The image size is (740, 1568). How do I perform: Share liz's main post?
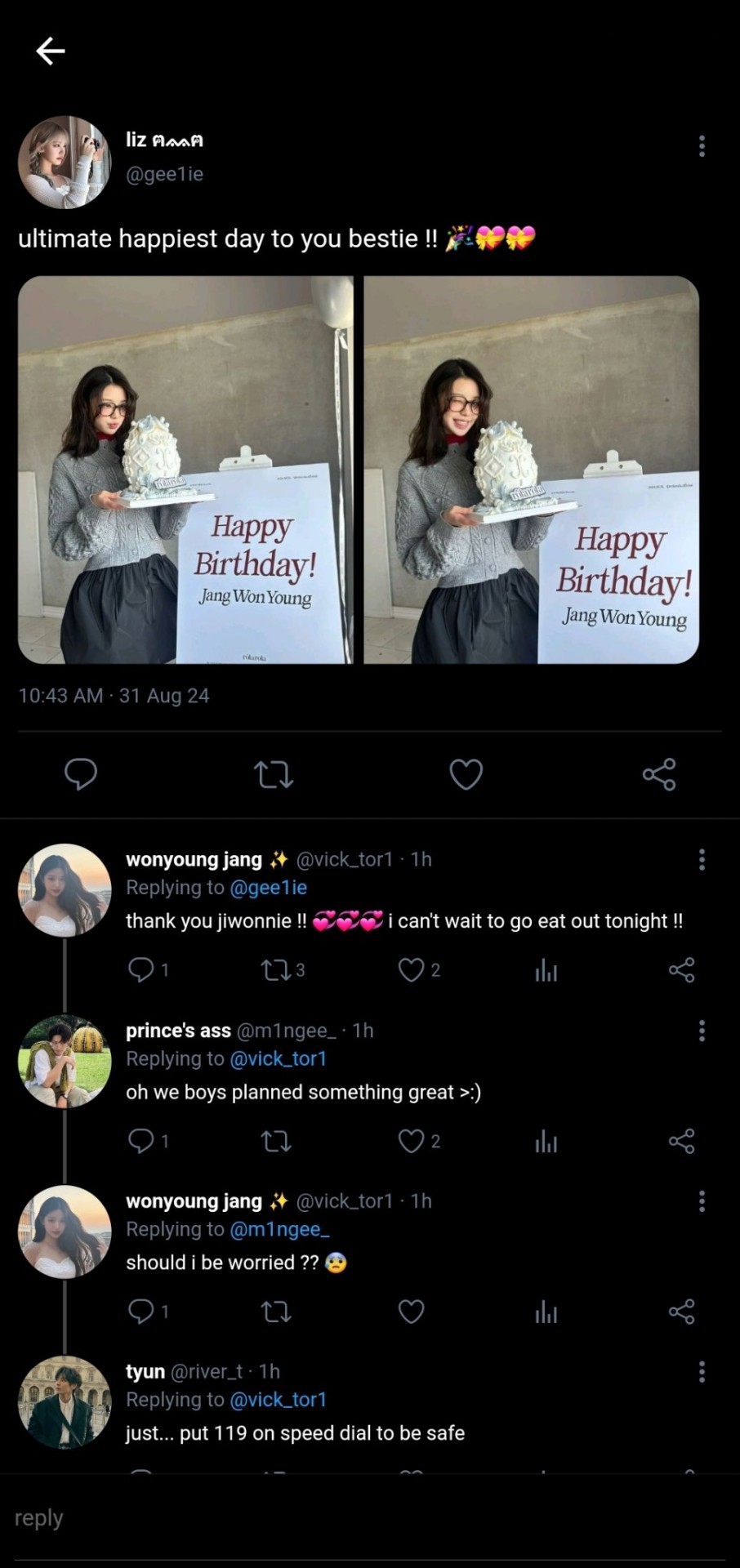pos(658,773)
